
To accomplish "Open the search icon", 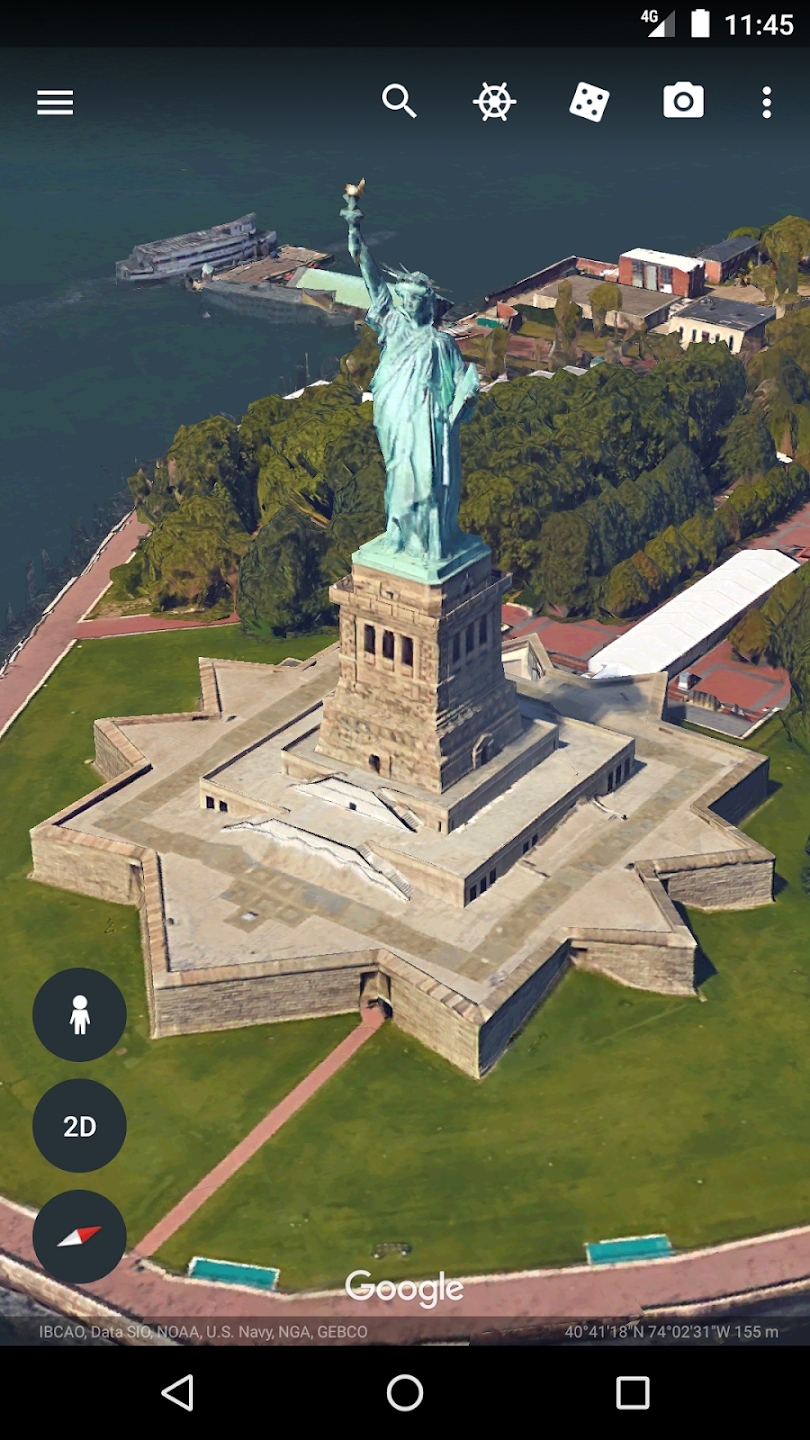I will click(400, 101).
